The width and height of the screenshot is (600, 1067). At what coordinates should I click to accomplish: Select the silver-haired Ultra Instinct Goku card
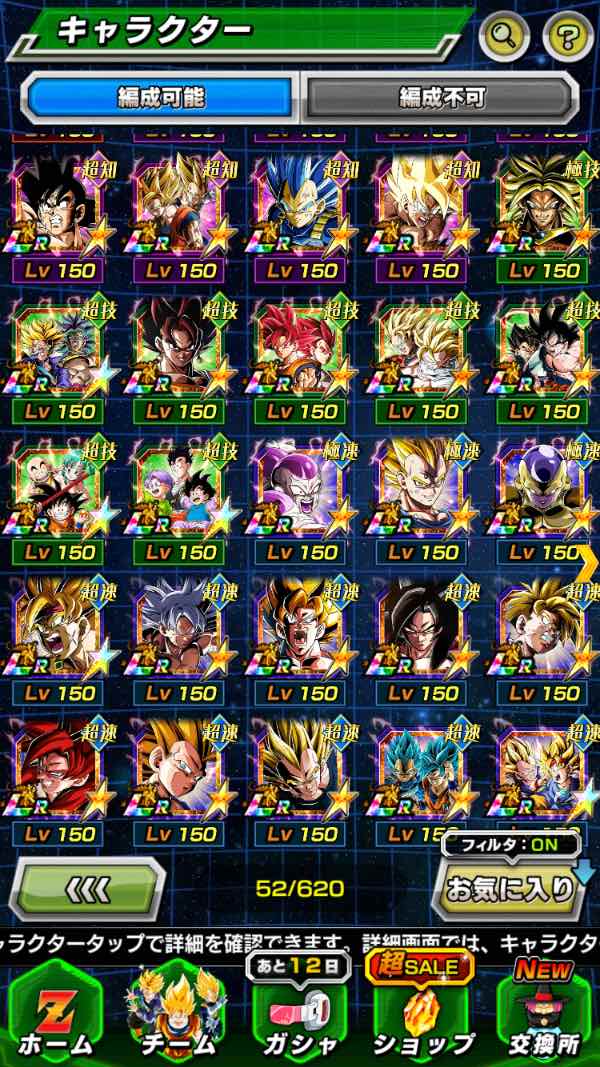tap(180, 630)
